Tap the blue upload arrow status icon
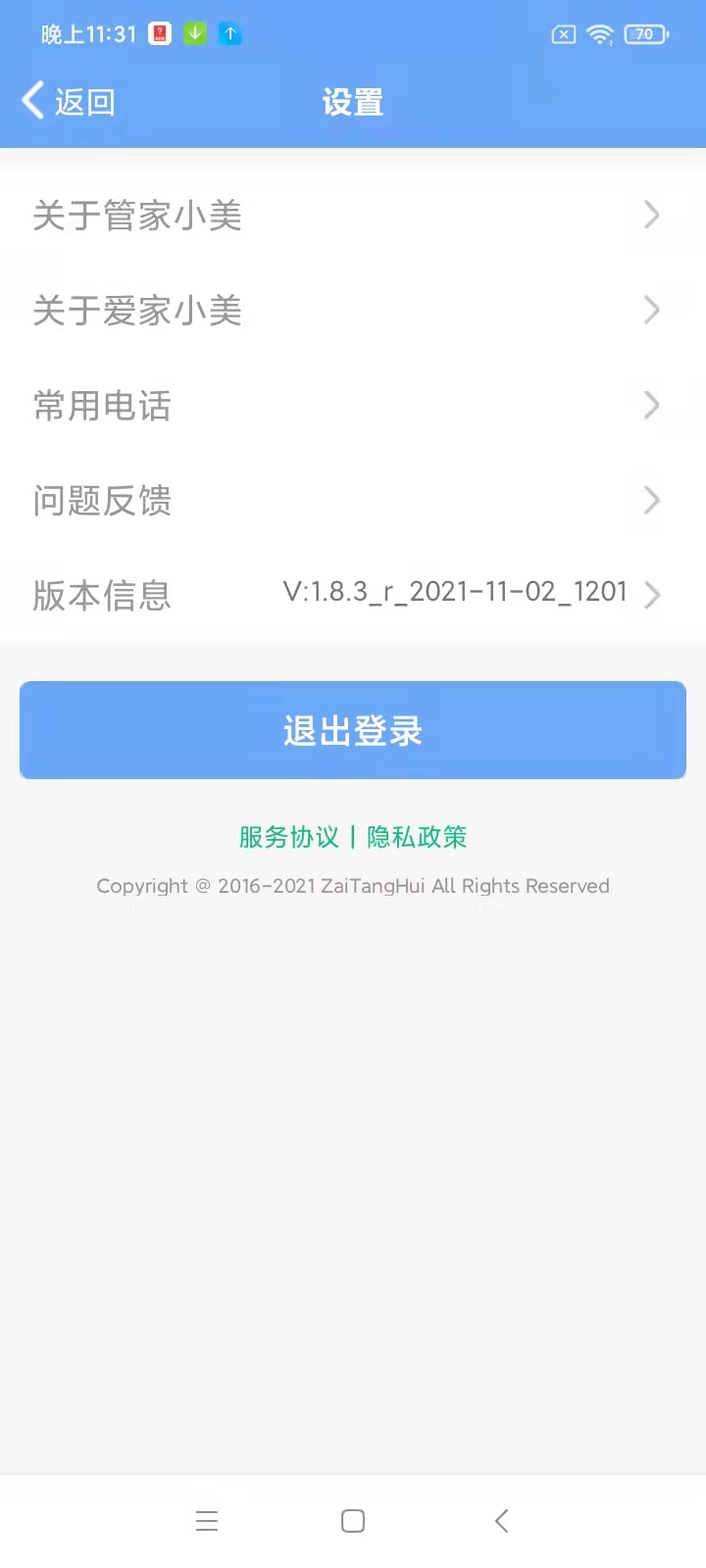Image resolution: width=706 pixels, height=1568 pixels. pos(230,33)
